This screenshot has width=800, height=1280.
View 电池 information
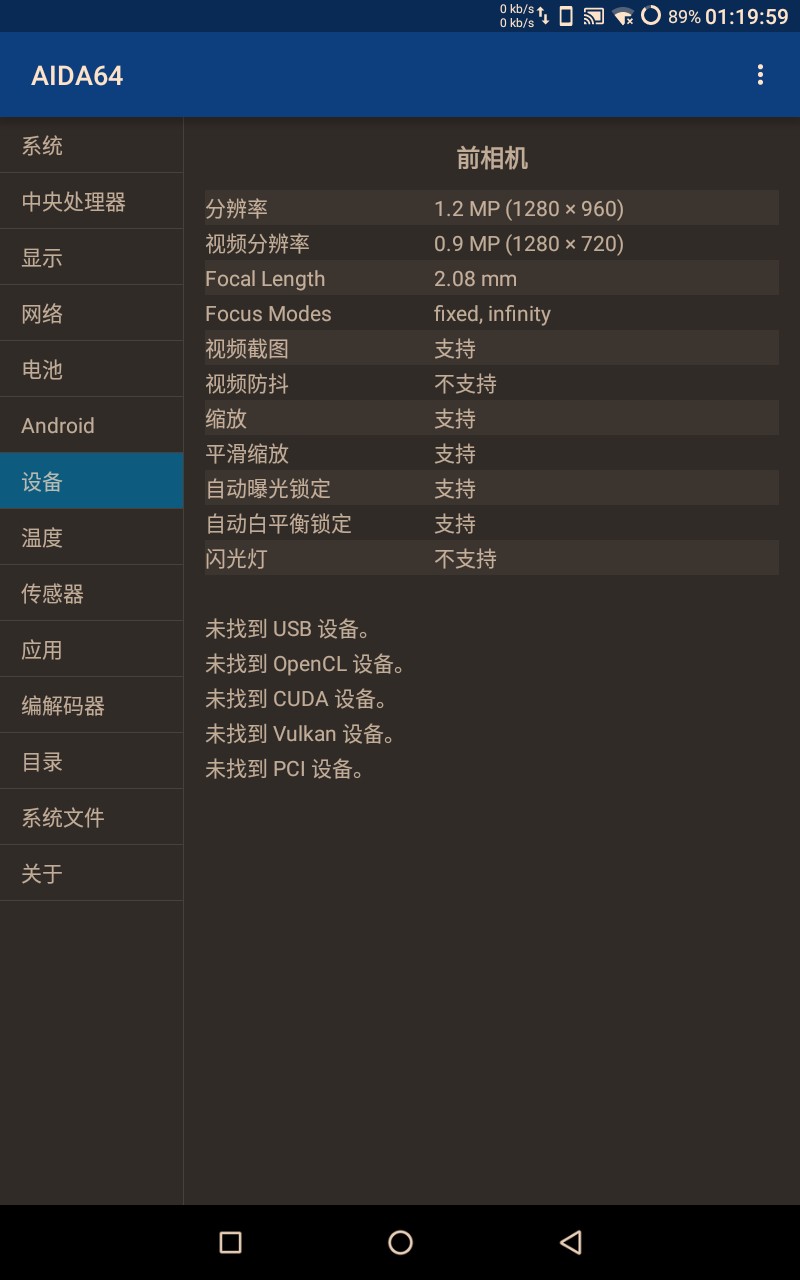point(90,370)
